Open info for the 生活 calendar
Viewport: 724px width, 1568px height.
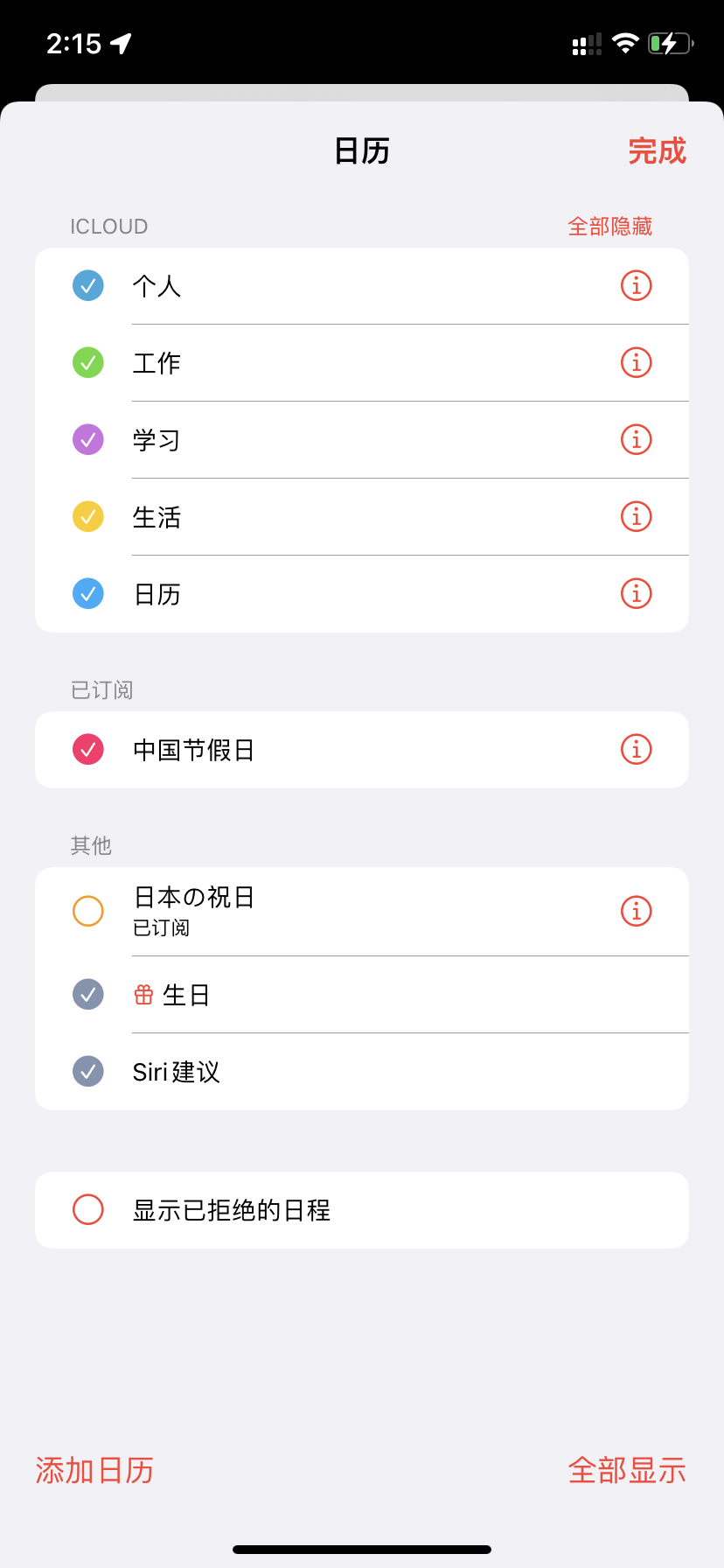[636, 516]
